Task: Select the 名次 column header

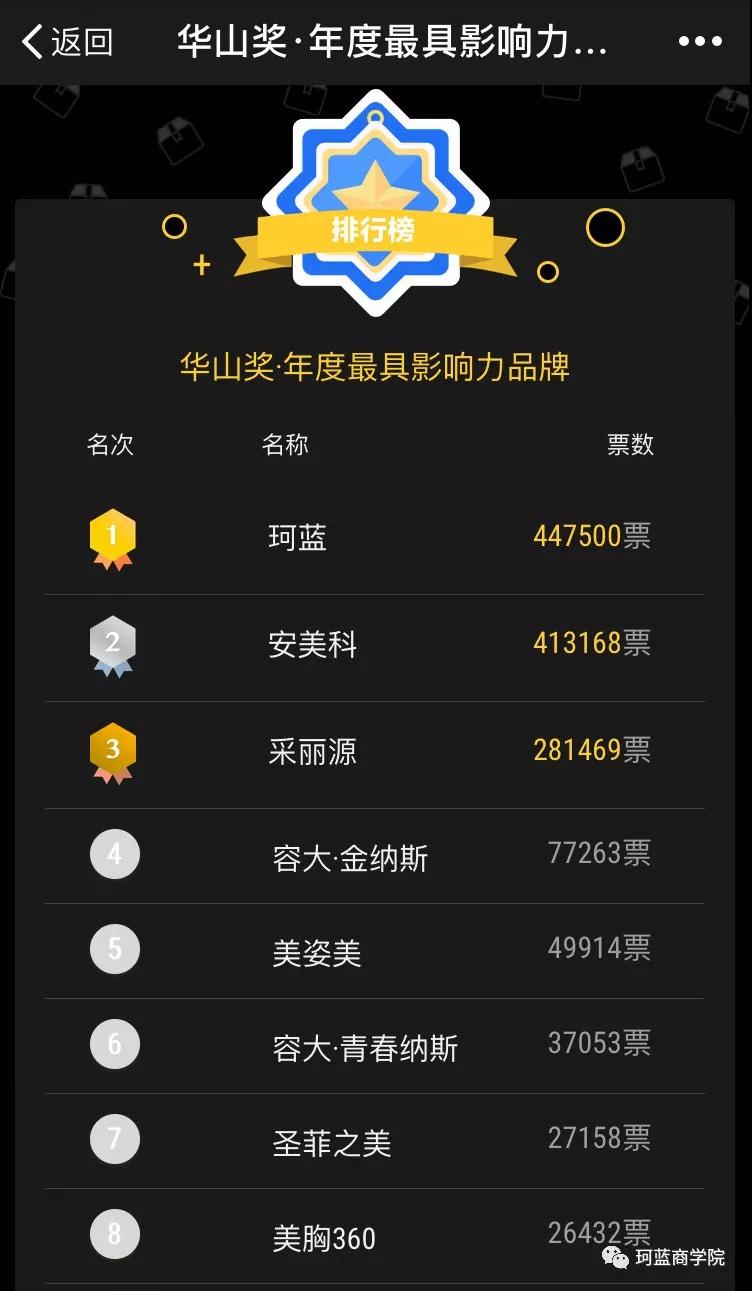Action: (x=113, y=446)
